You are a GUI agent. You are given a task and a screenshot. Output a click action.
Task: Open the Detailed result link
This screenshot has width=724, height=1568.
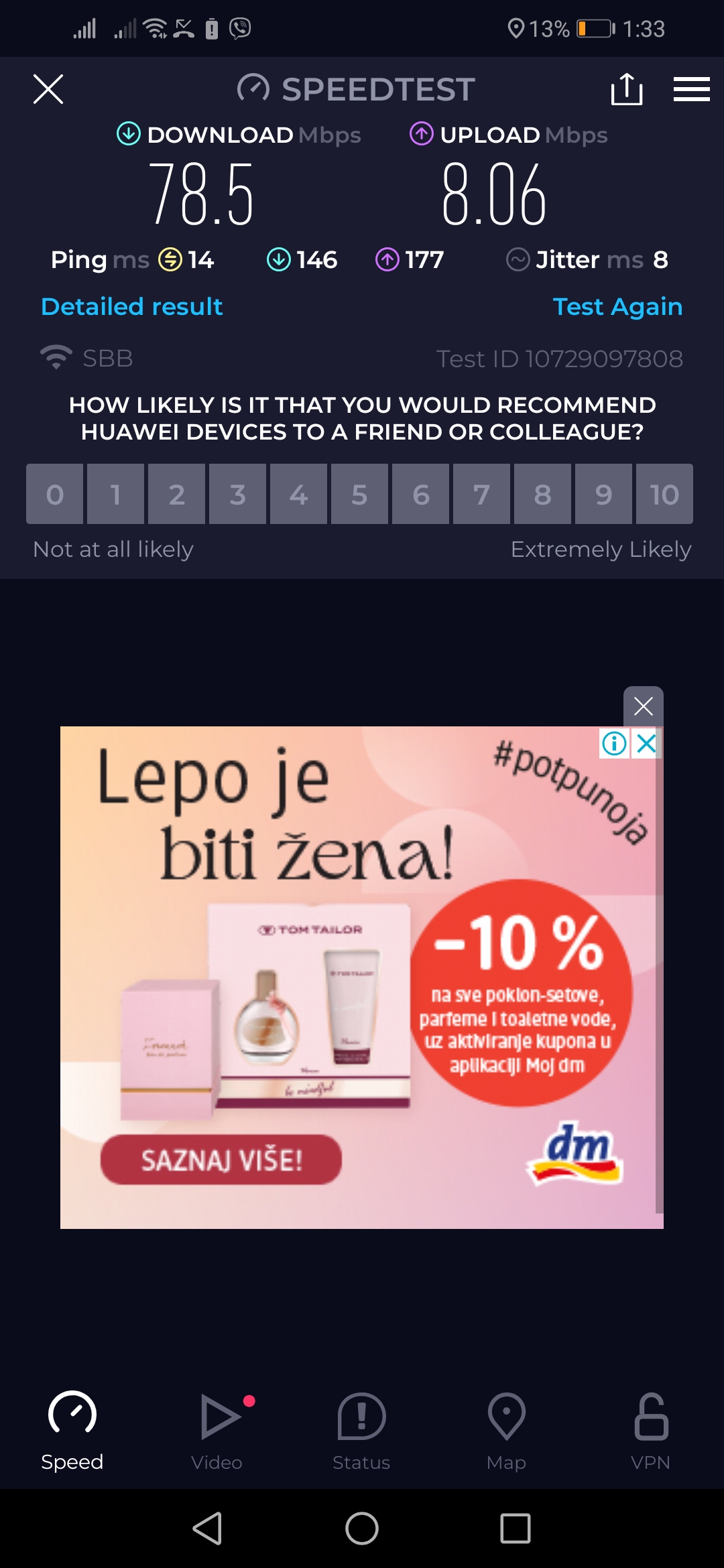(131, 307)
